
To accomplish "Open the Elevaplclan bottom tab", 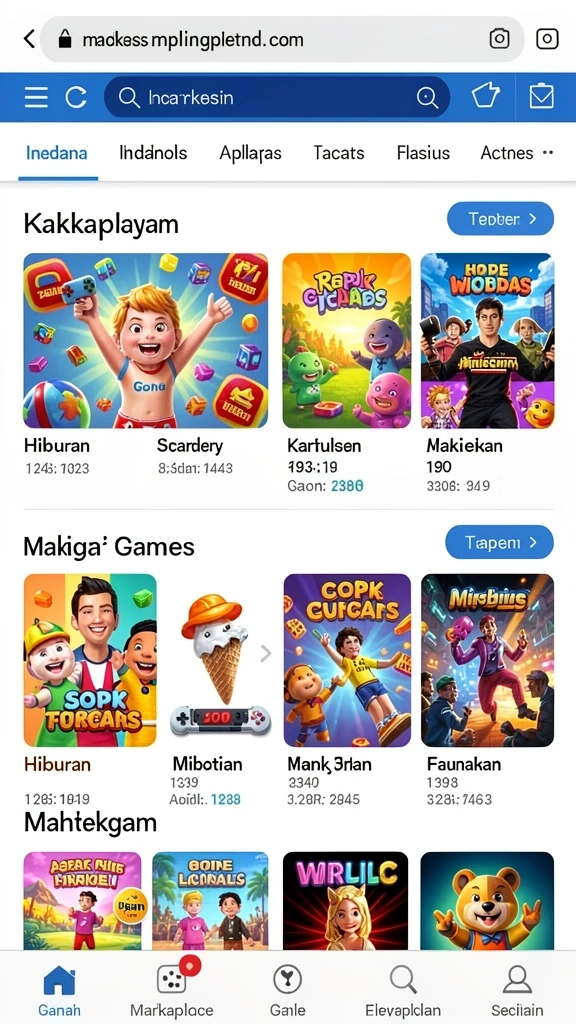I will [x=403, y=990].
